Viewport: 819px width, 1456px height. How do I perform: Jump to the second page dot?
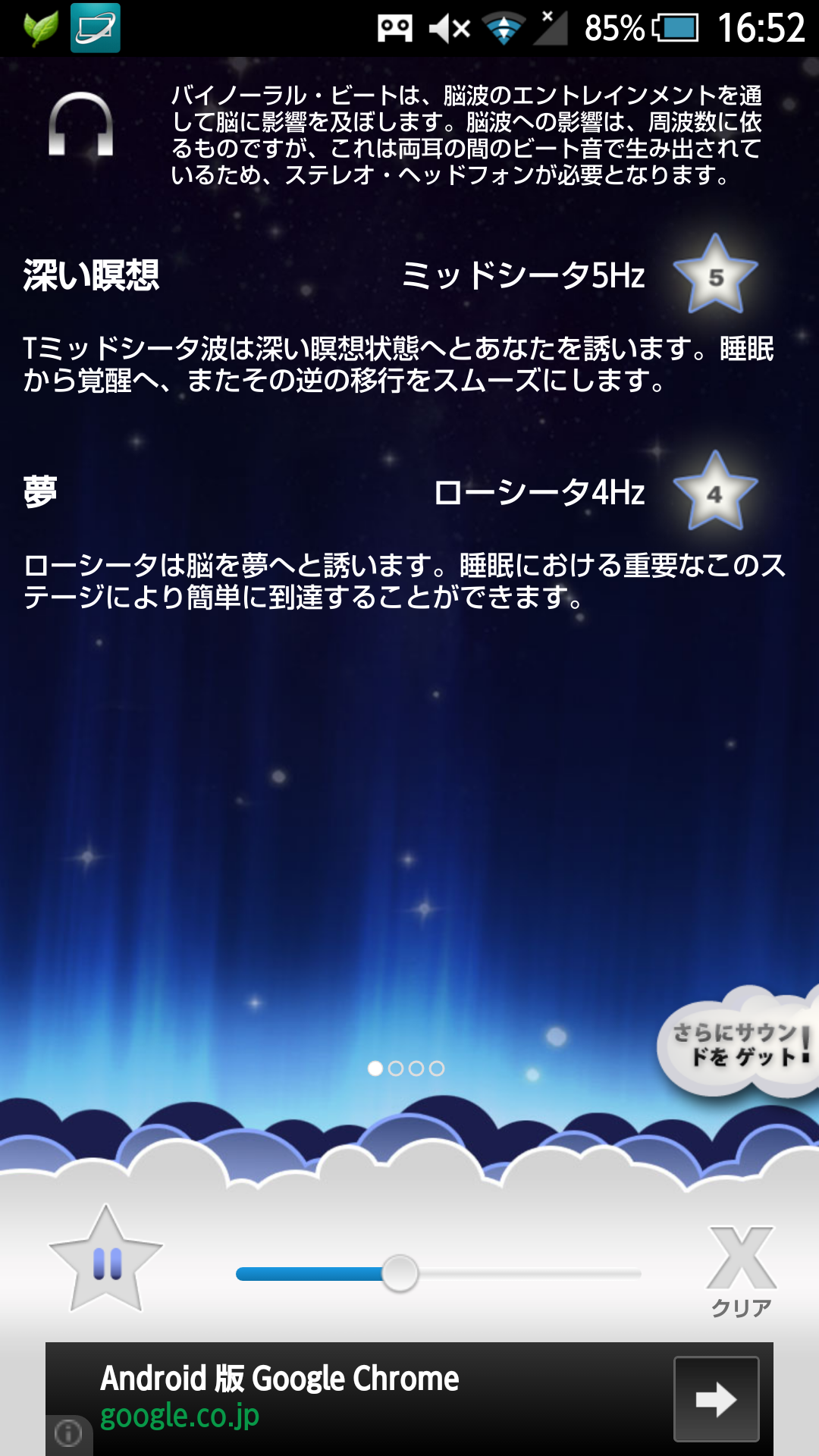[396, 1068]
